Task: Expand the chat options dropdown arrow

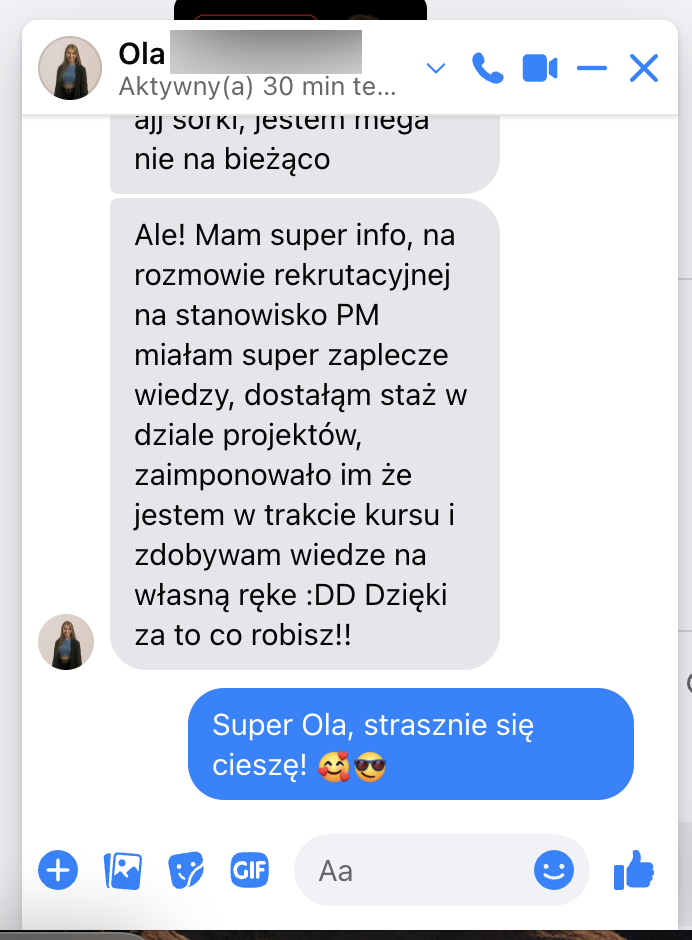Action: (x=435, y=68)
